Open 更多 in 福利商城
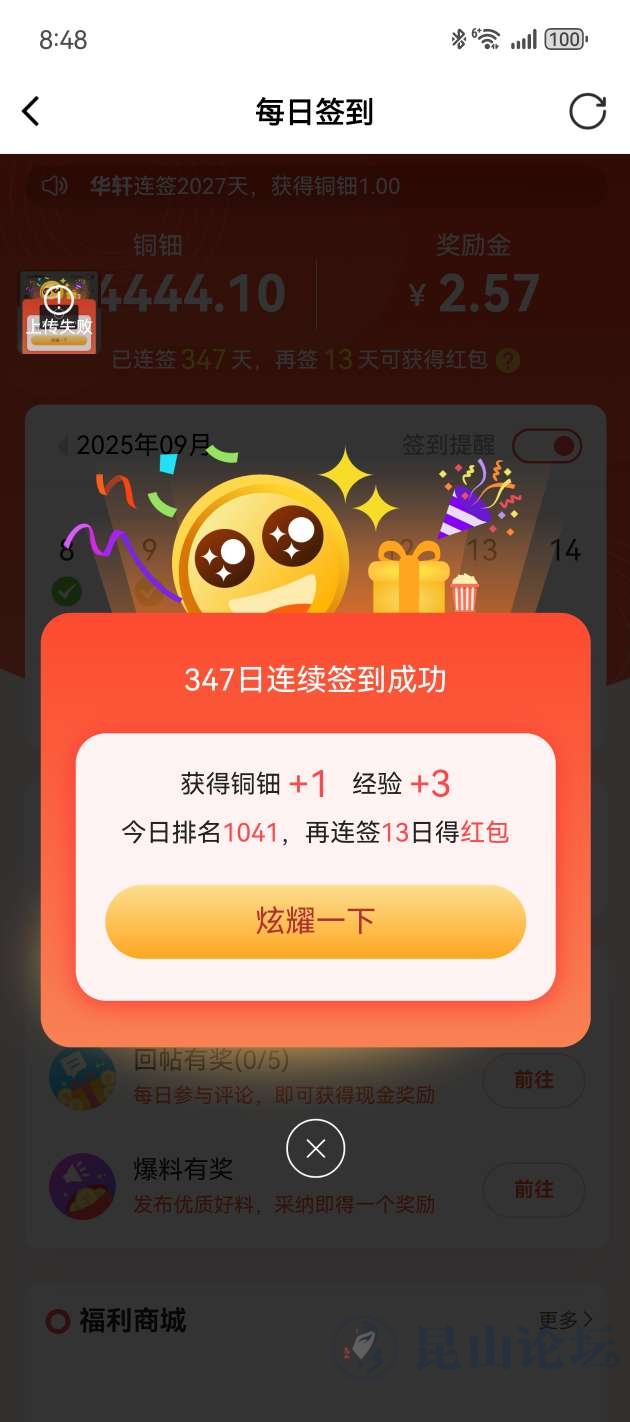The width and height of the screenshot is (630, 1422). (566, 1320)
